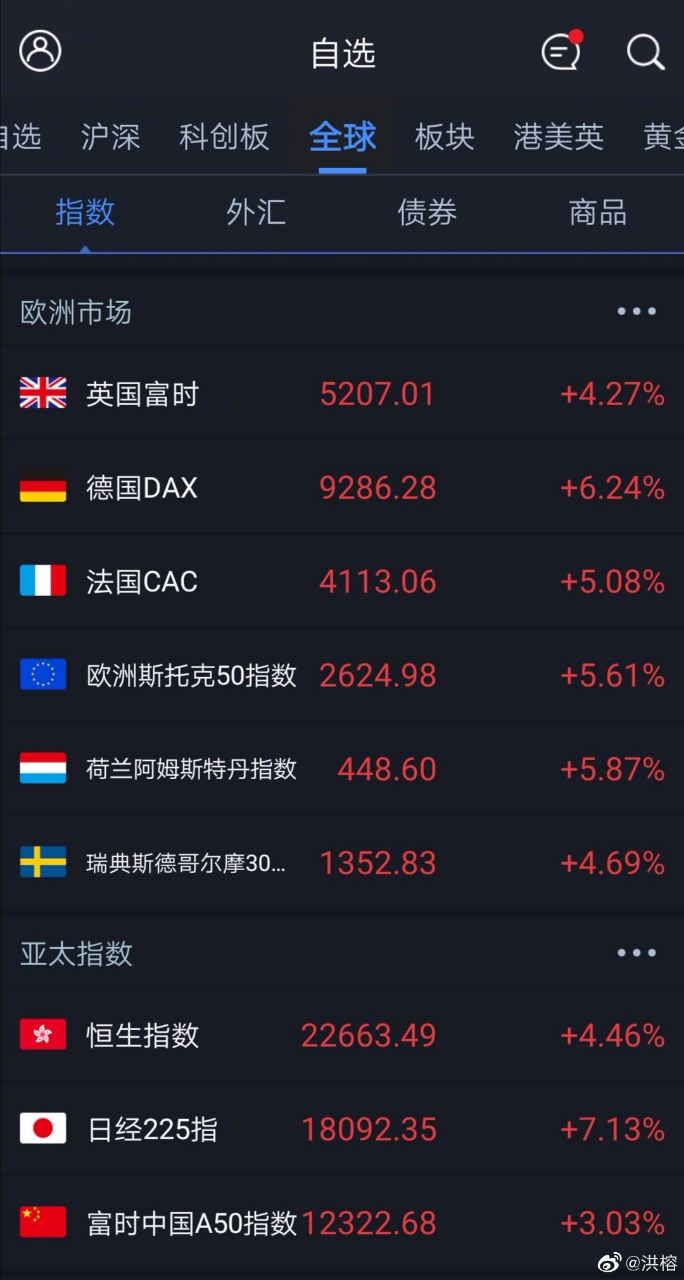Open the 日经225指 row
The height and width of the screenshot is (1280, 684).
click(342, 1129)
